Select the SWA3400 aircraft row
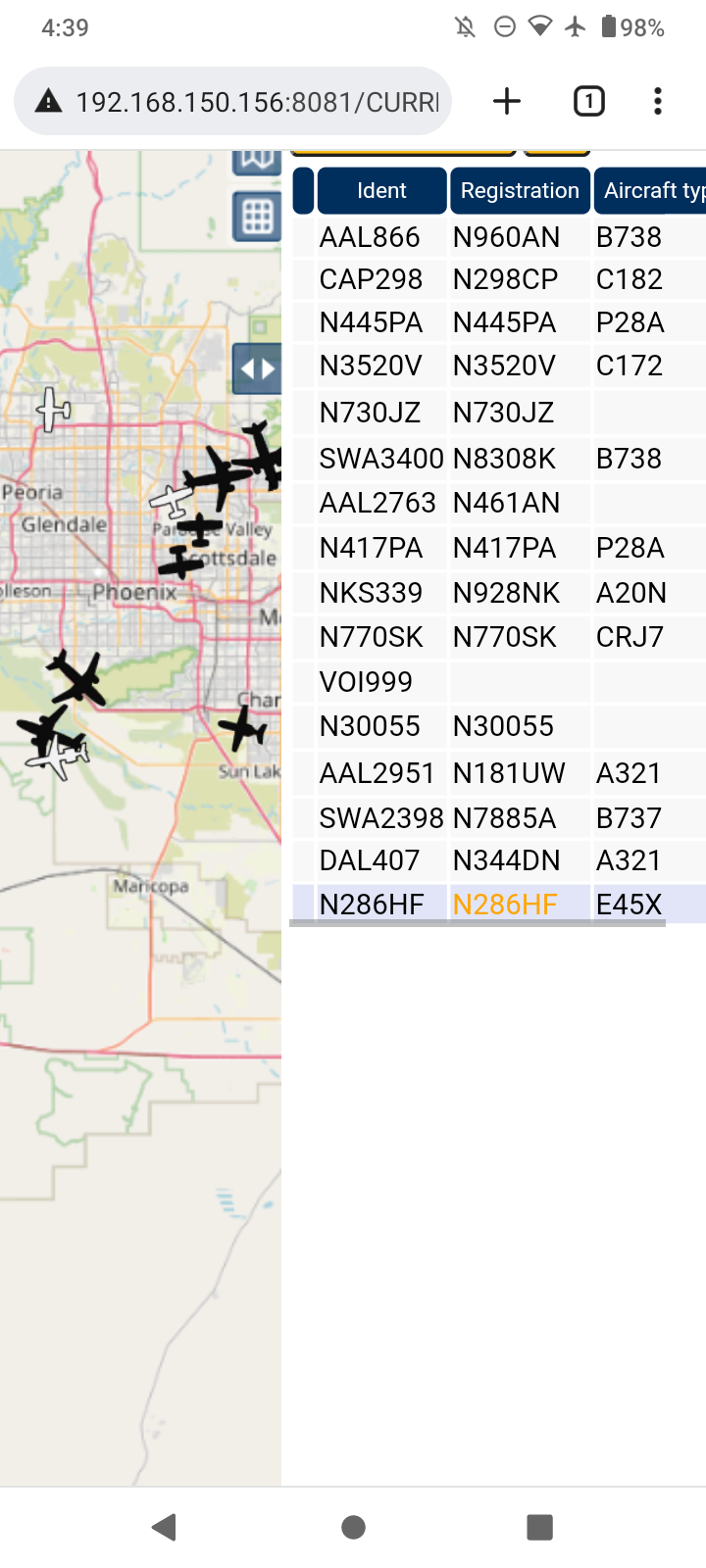706x1568 pixels. [x=499, y=458]
